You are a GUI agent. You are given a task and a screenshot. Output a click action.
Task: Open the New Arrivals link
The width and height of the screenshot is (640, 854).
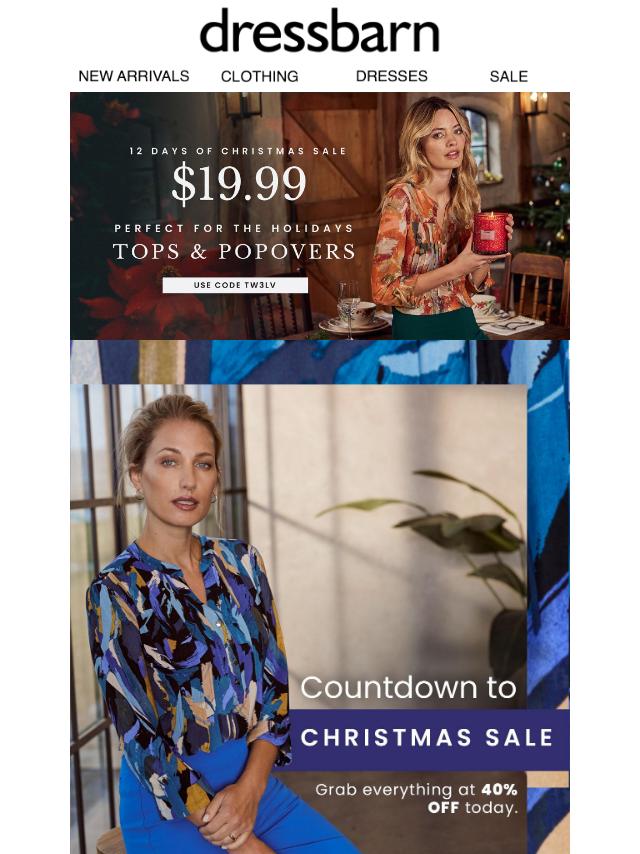133,76
